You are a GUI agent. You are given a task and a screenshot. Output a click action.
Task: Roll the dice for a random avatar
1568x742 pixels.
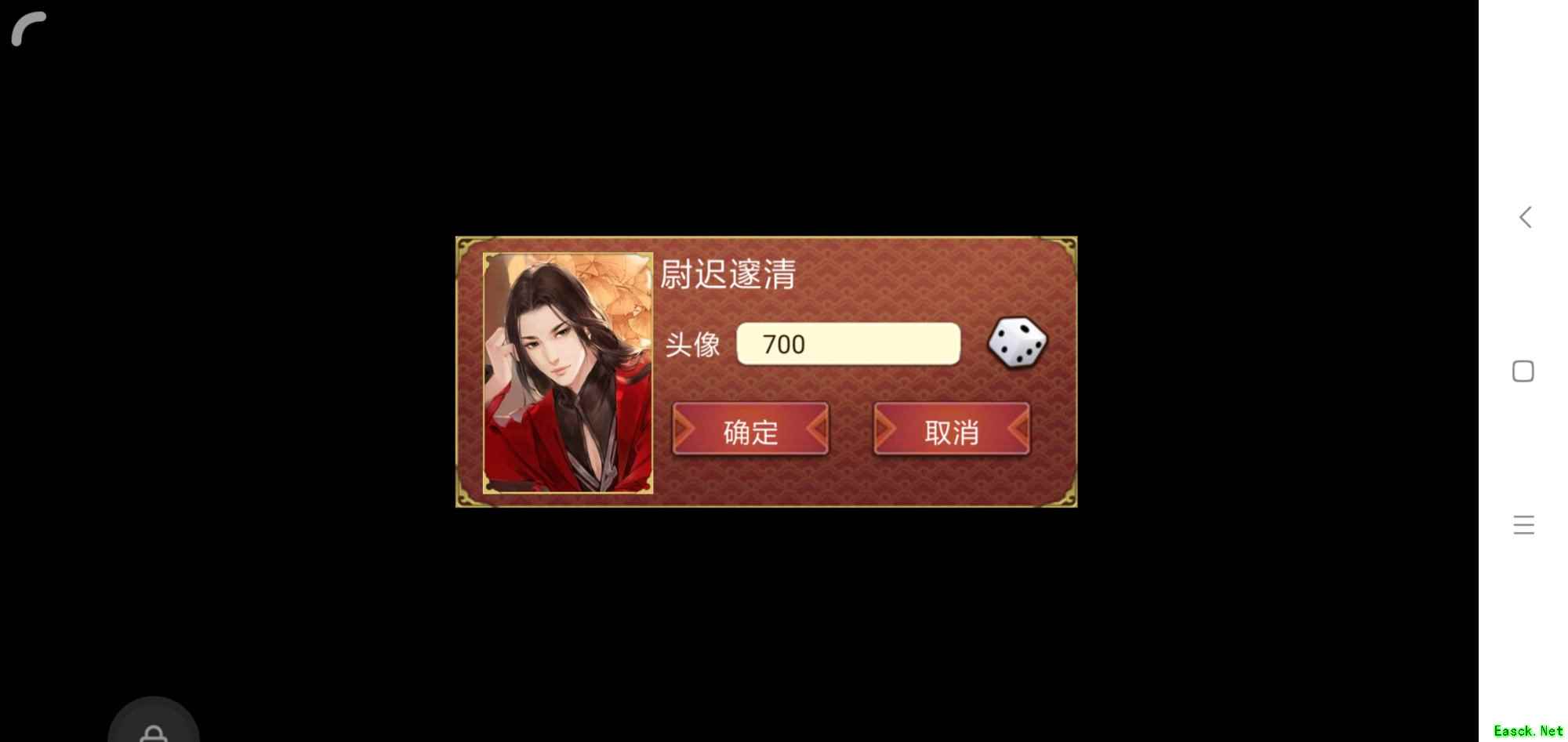(x=1017, y=343)
